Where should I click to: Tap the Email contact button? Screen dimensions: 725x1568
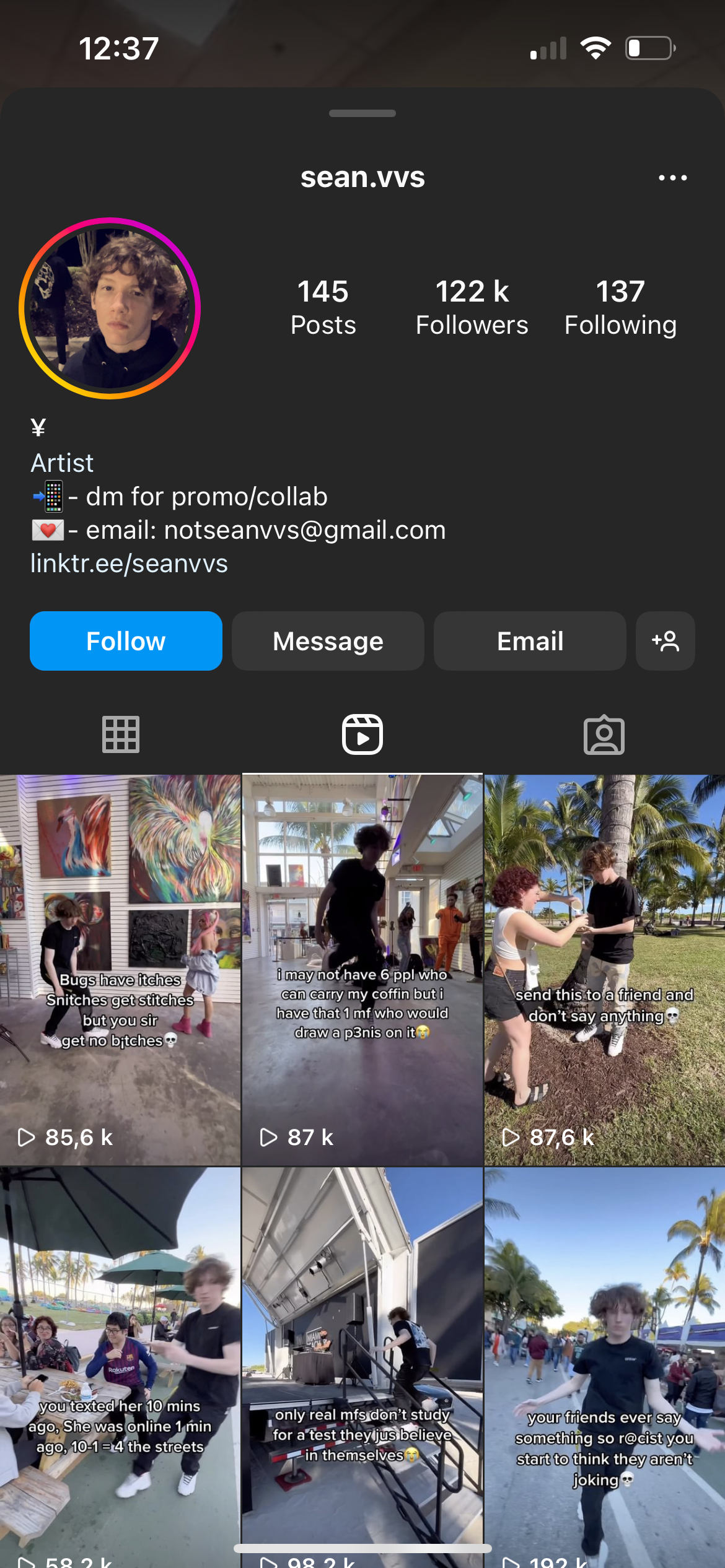530,641
